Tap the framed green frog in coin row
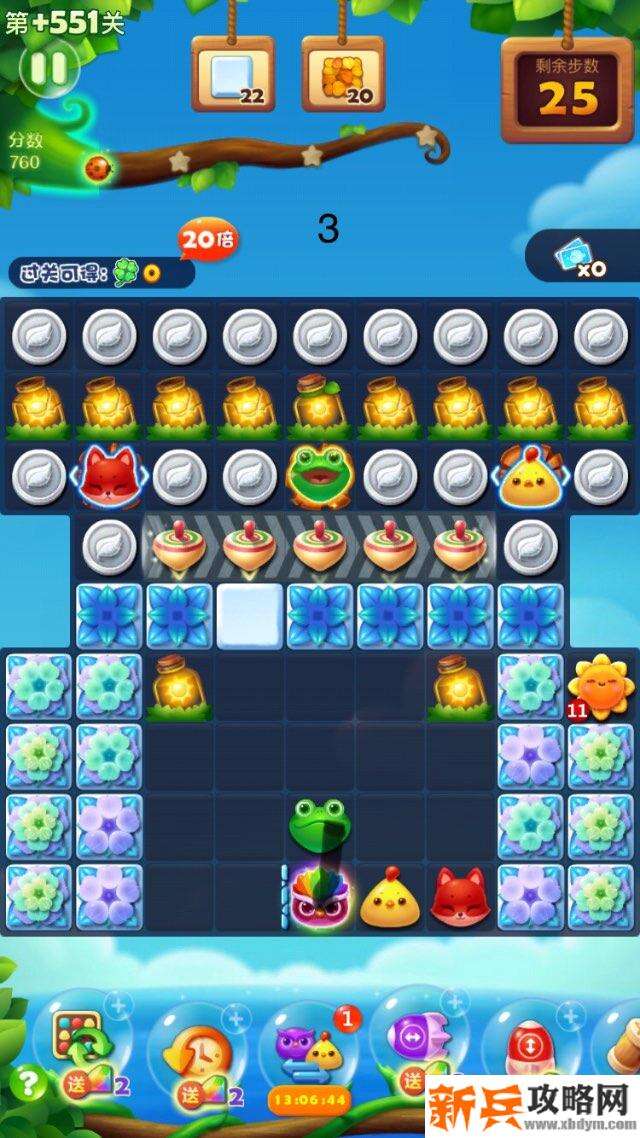This screenshot has height=1138, width=640. pyautogui.click(x=320, y=473)
